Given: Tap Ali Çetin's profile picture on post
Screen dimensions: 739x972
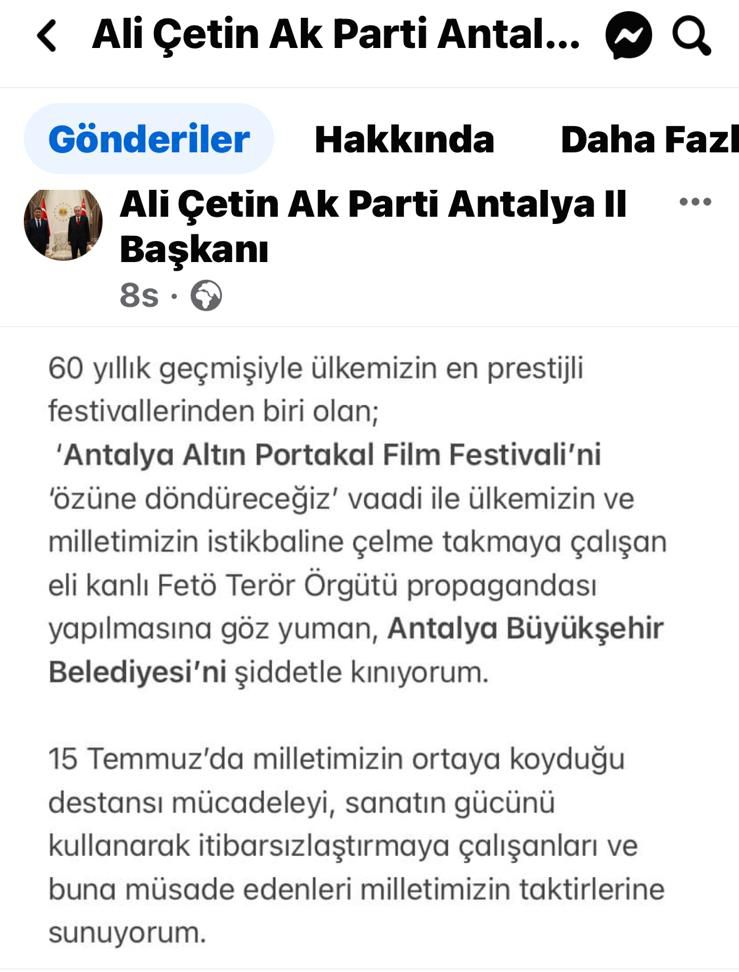Looking at the screenshot, I should point(63,223).
